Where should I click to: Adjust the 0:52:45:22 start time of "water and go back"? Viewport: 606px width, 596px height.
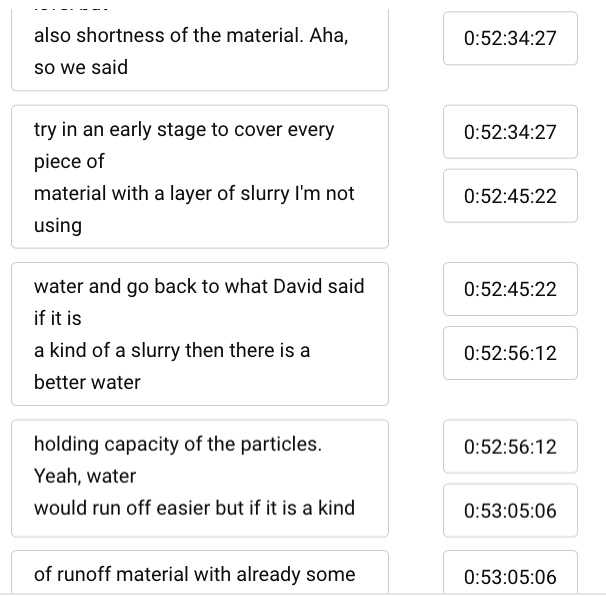(510, 289)
